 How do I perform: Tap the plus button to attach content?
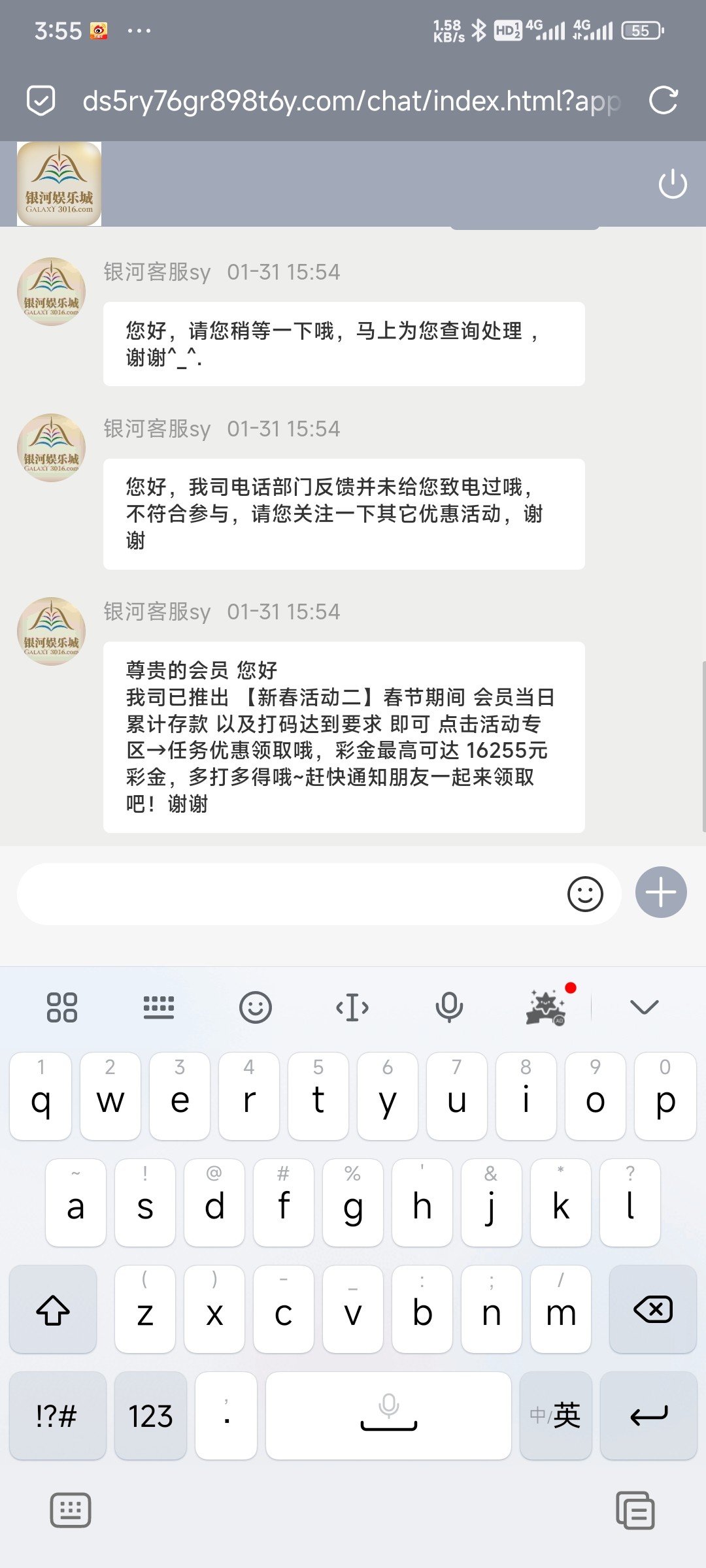(x=660, y=892)
